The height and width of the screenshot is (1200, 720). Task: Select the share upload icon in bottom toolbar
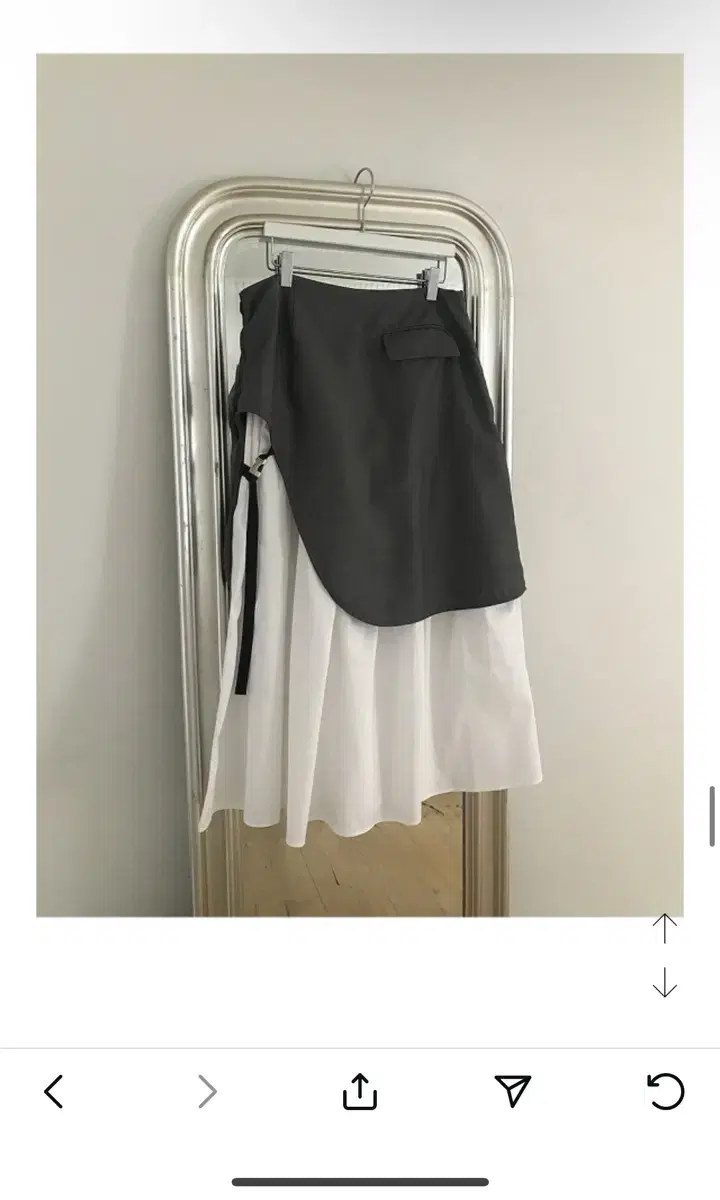click(360, 1090)
